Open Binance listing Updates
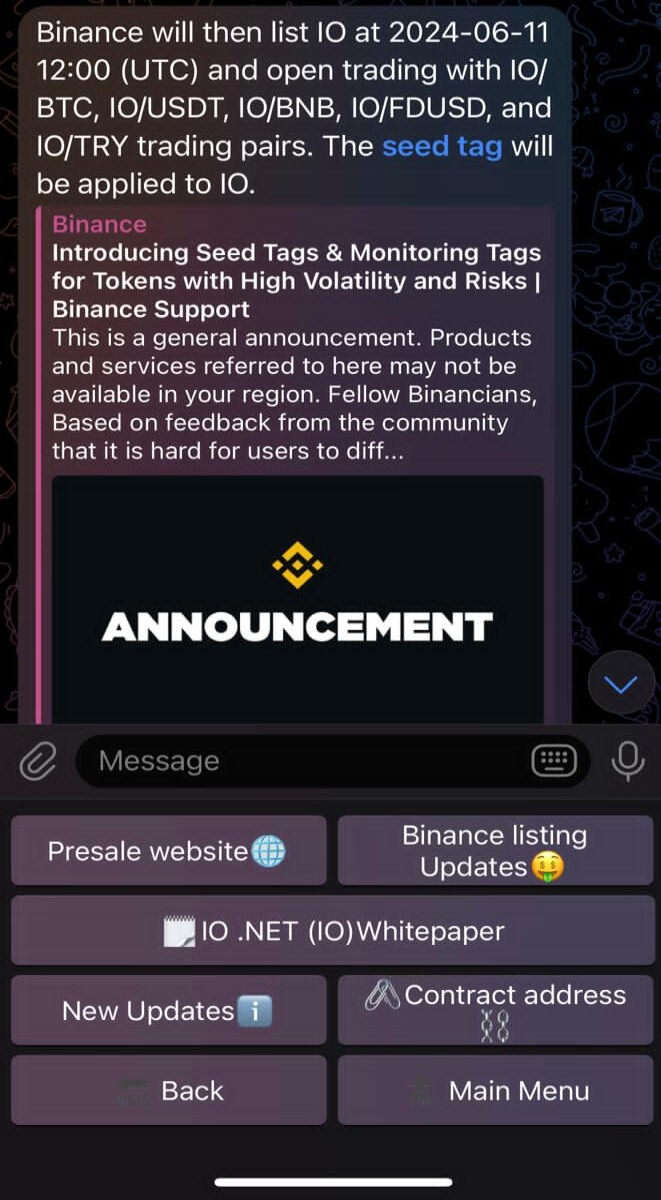 point(495,851)
